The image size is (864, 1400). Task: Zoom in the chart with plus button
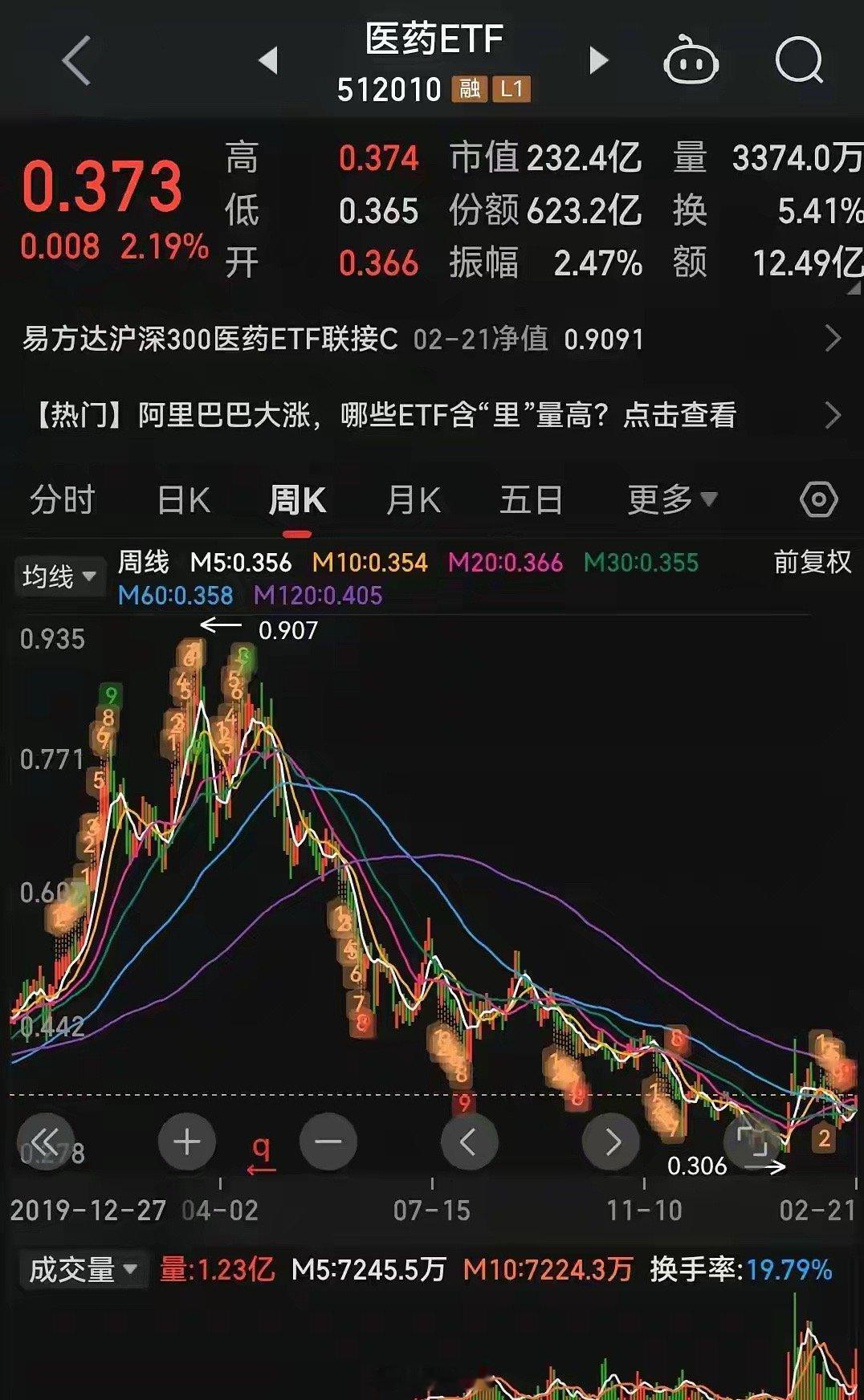[187, 1142]
